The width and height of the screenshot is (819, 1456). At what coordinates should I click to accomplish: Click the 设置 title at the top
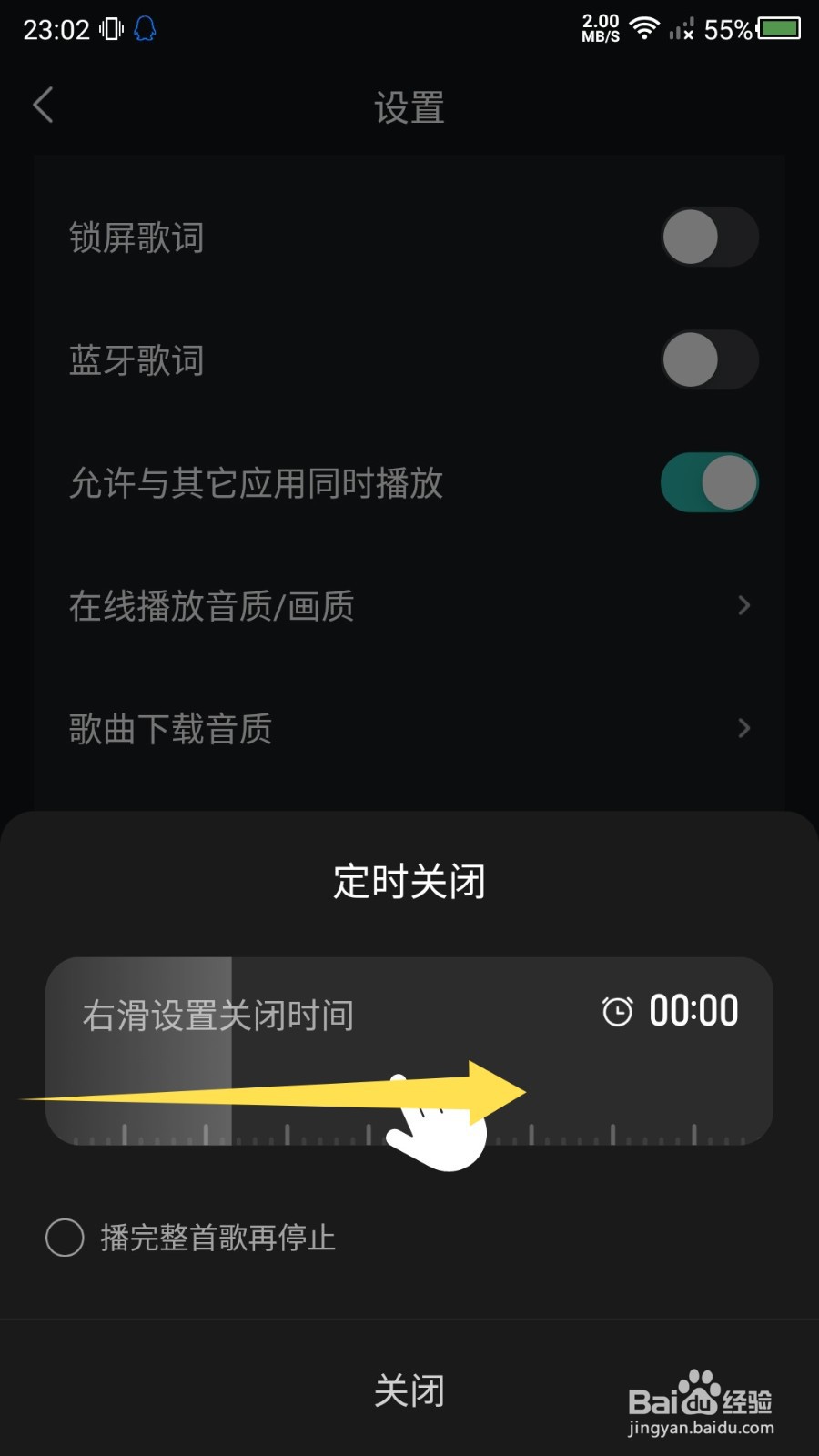tap(409, 106)
